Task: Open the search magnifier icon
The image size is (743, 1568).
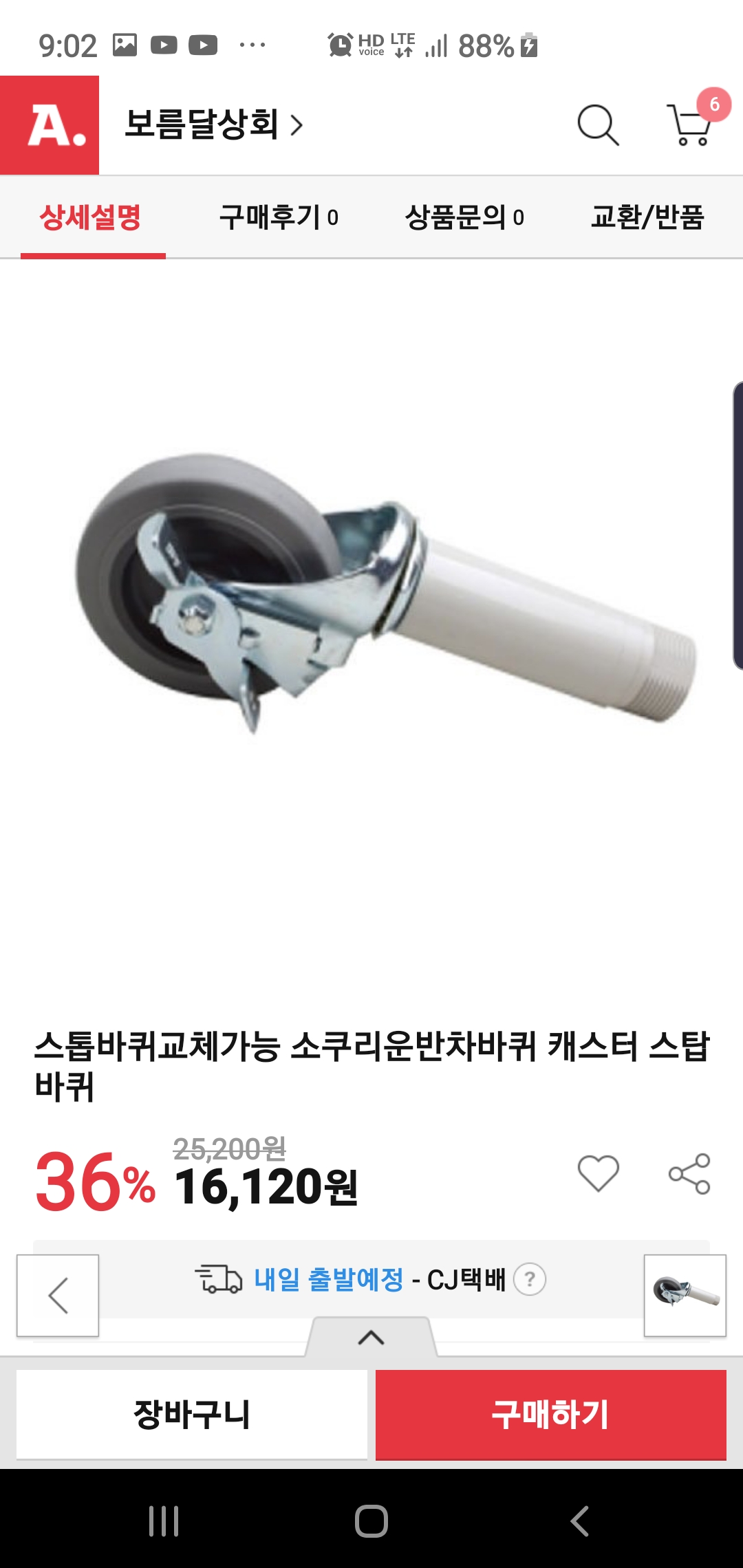Action: (x=598, y=125)
